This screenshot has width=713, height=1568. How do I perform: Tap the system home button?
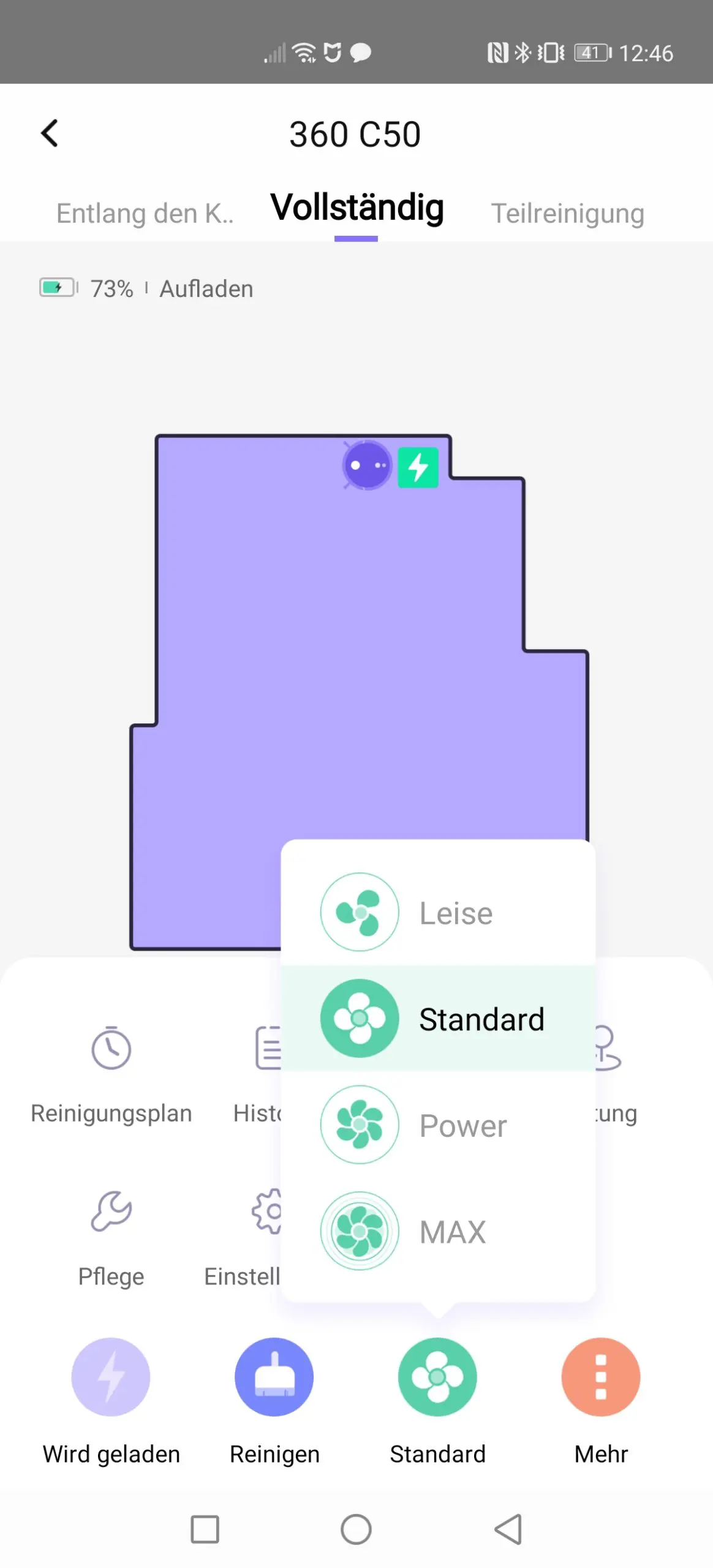(x=356, y=1529)
